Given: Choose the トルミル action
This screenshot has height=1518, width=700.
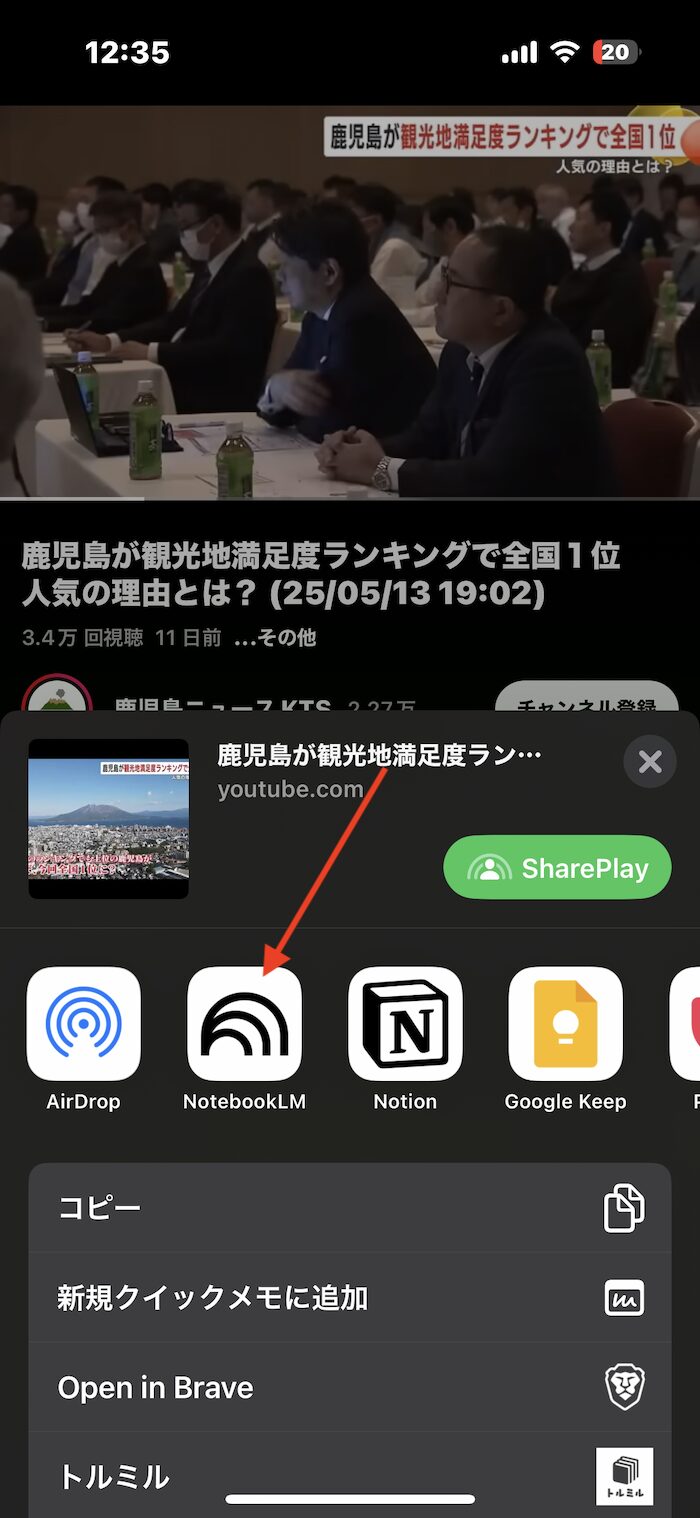Looking at the screenshot, I should [350, 1475].
